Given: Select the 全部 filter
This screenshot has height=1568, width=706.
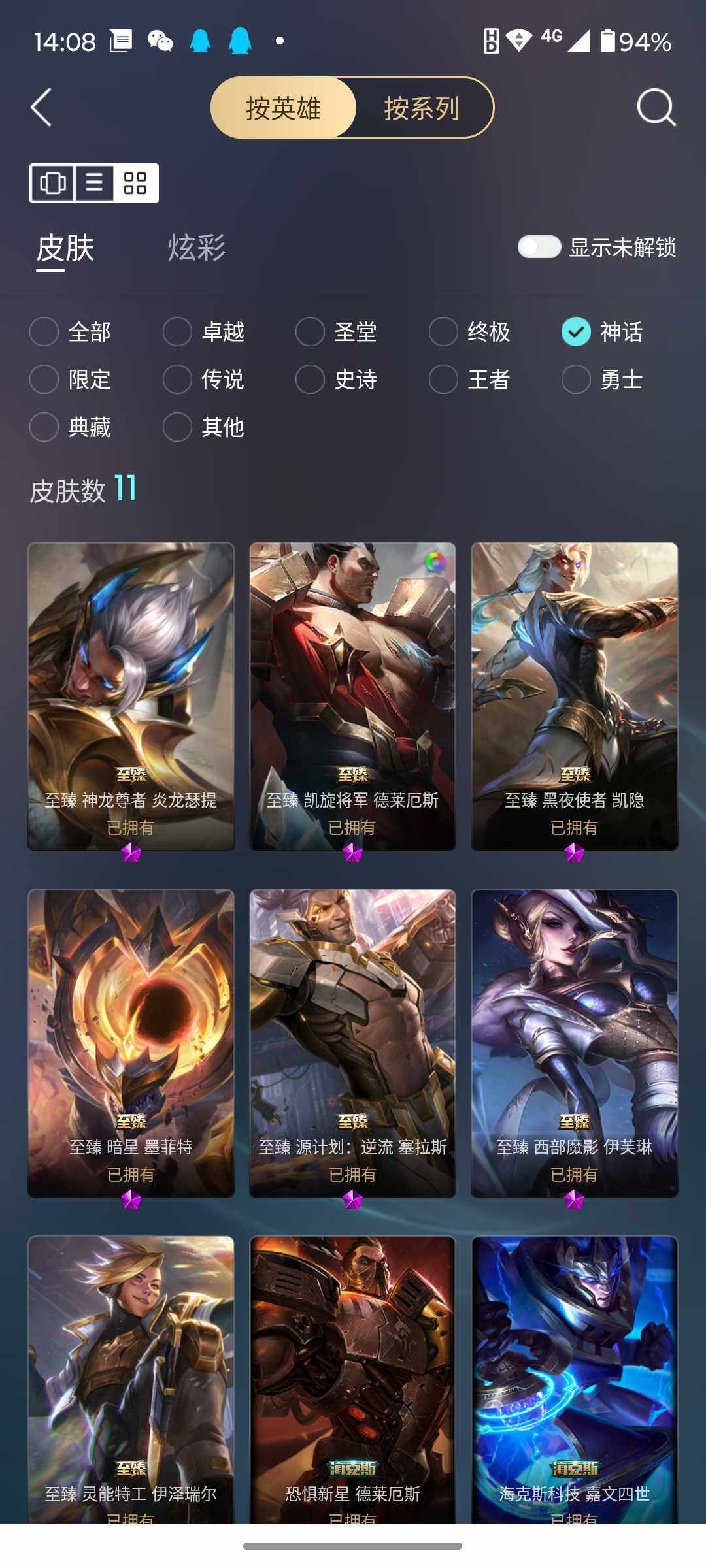Looking at the screenshot, I should (44, 332).
